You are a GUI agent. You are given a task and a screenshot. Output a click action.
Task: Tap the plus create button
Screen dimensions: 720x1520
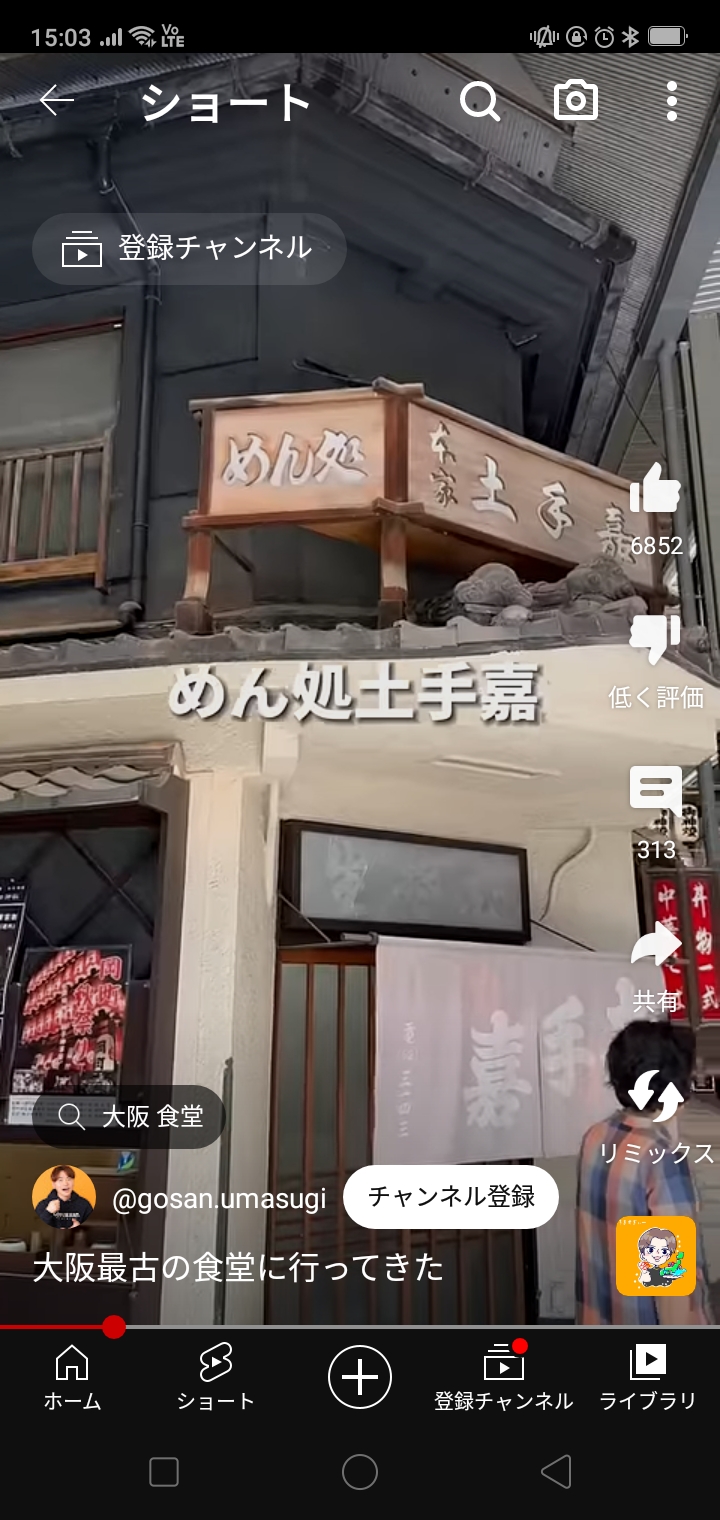point(360,1377)
